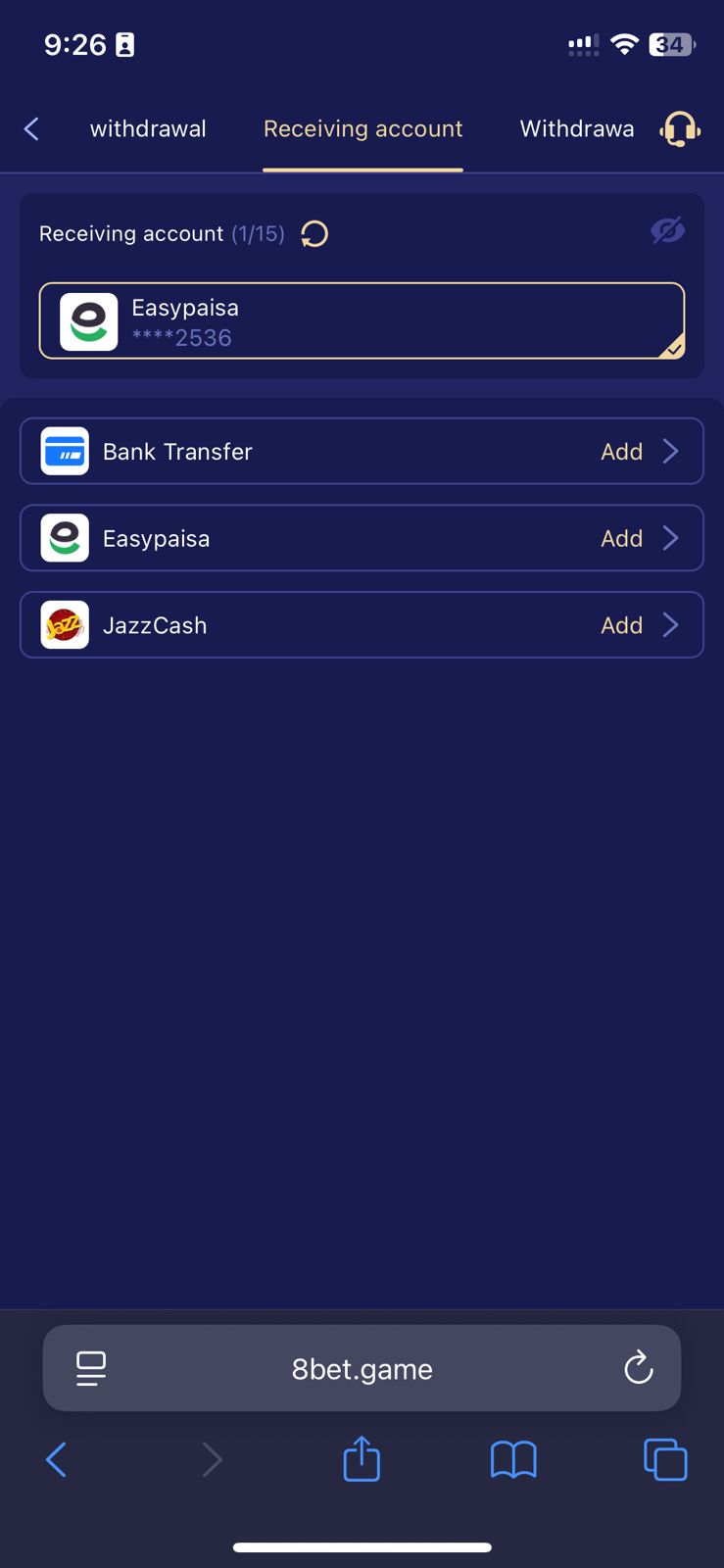Deselect the checkmarked Easypaisa account card

[x=362, y=320]
